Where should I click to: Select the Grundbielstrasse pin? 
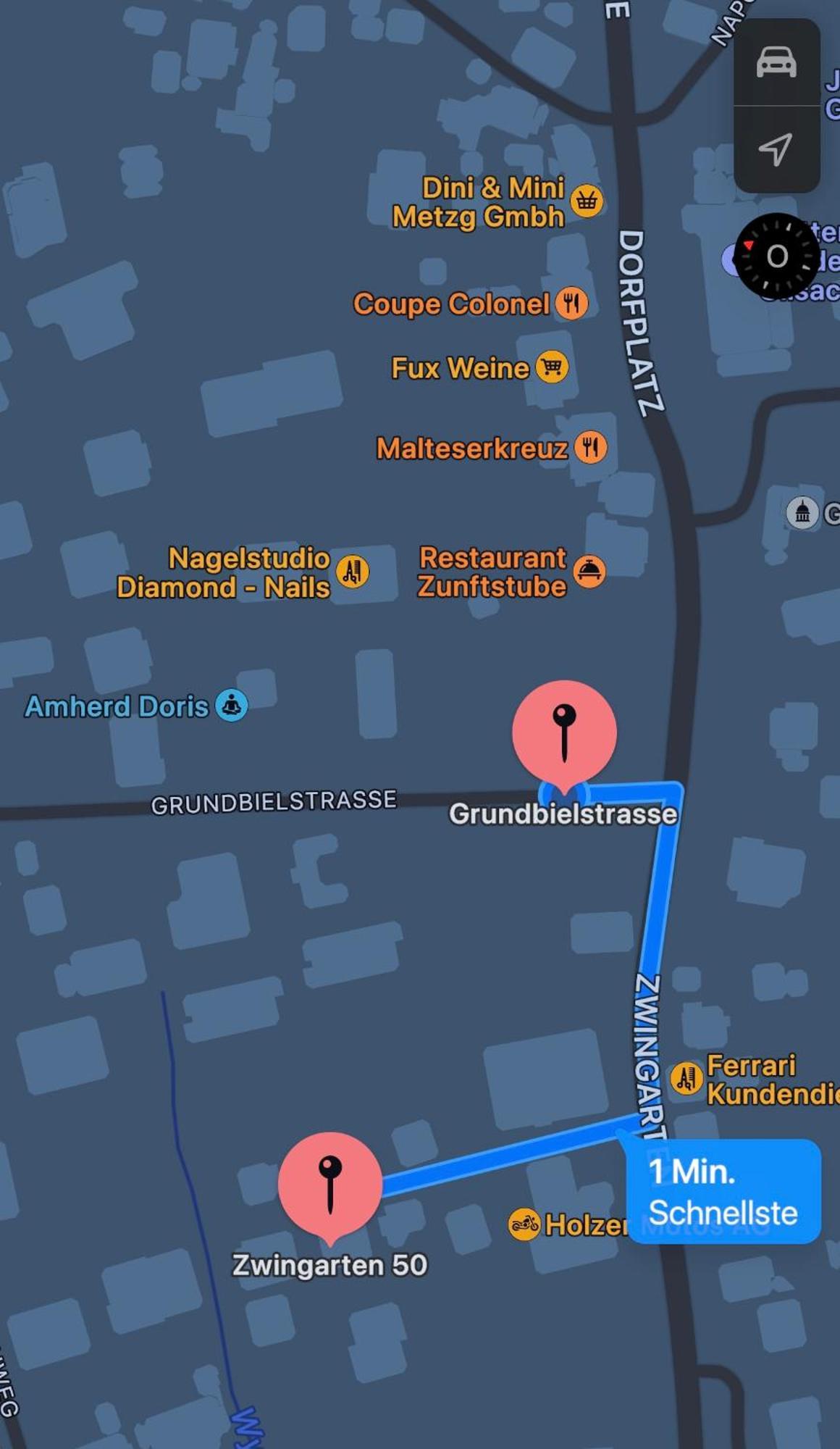coord(564,733)
